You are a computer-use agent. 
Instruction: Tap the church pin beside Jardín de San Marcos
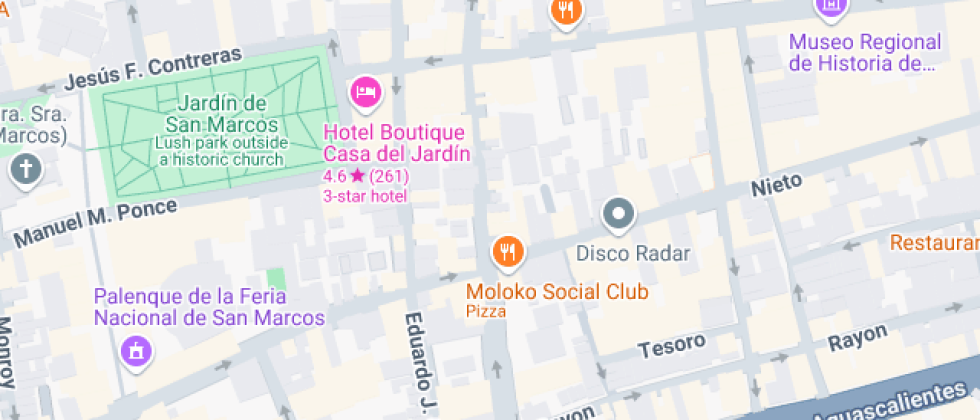(26, 171)
